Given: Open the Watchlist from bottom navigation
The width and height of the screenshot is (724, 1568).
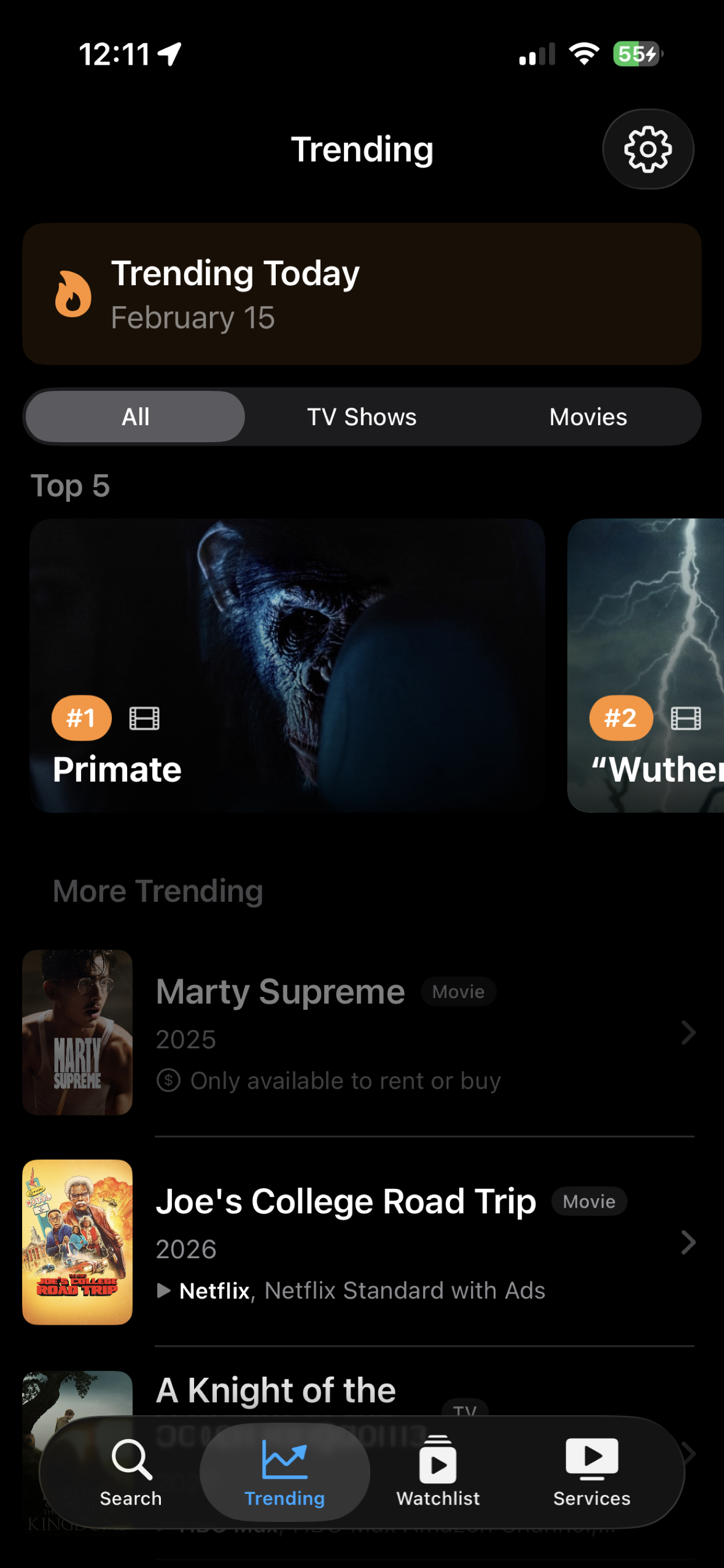Looking at the screenshot, I should (x=437, y=1469).
